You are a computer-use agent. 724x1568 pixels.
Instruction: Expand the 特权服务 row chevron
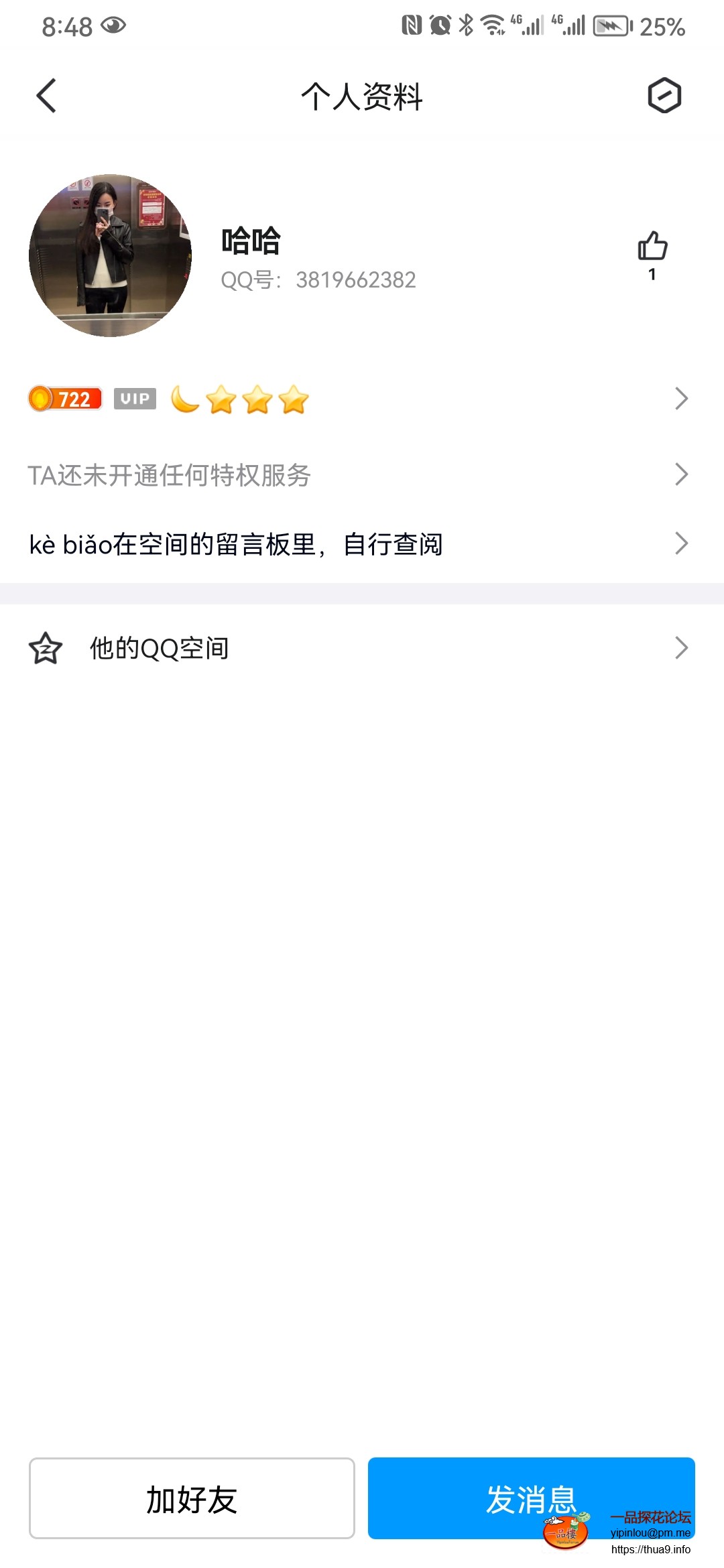(682, 474)
